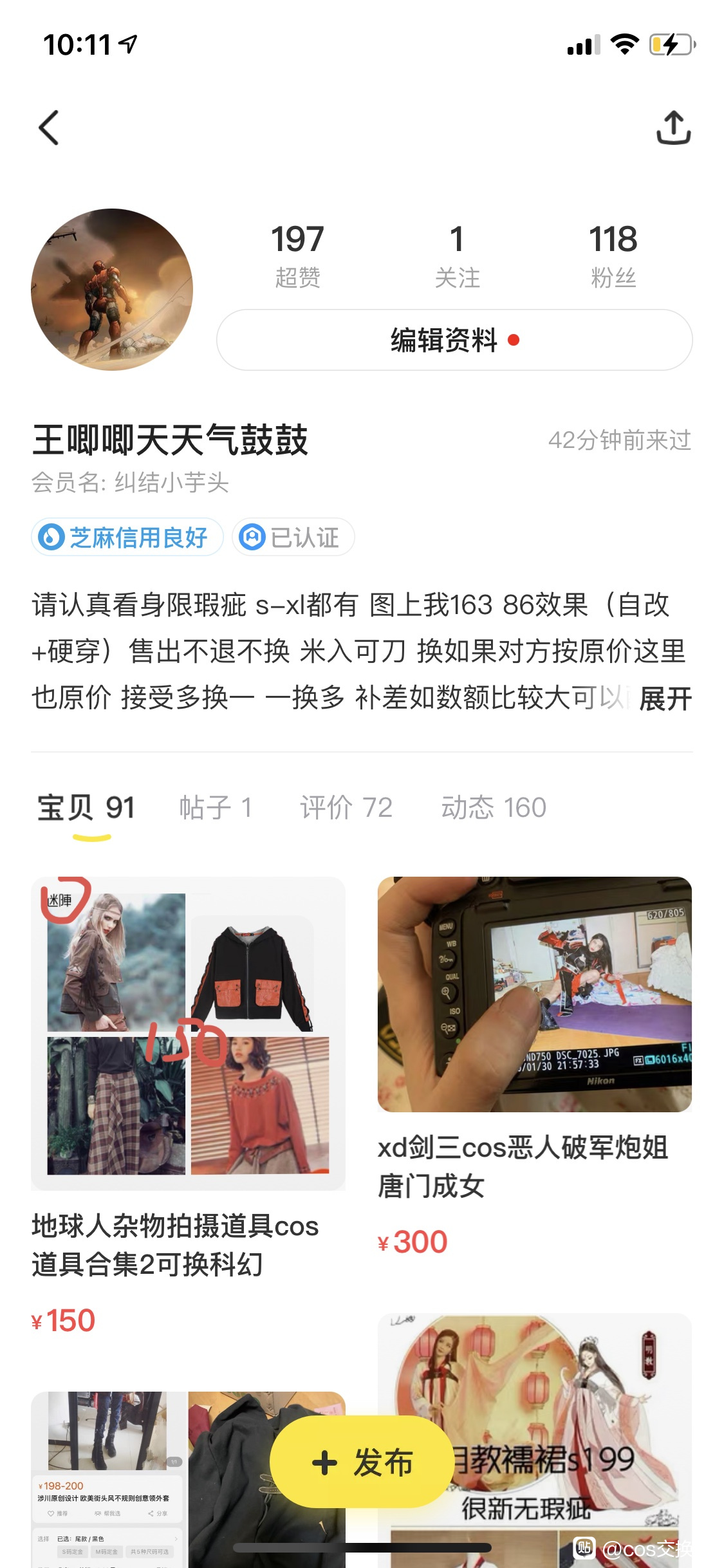Open the profile avatar picture

[x=112, y=289]
